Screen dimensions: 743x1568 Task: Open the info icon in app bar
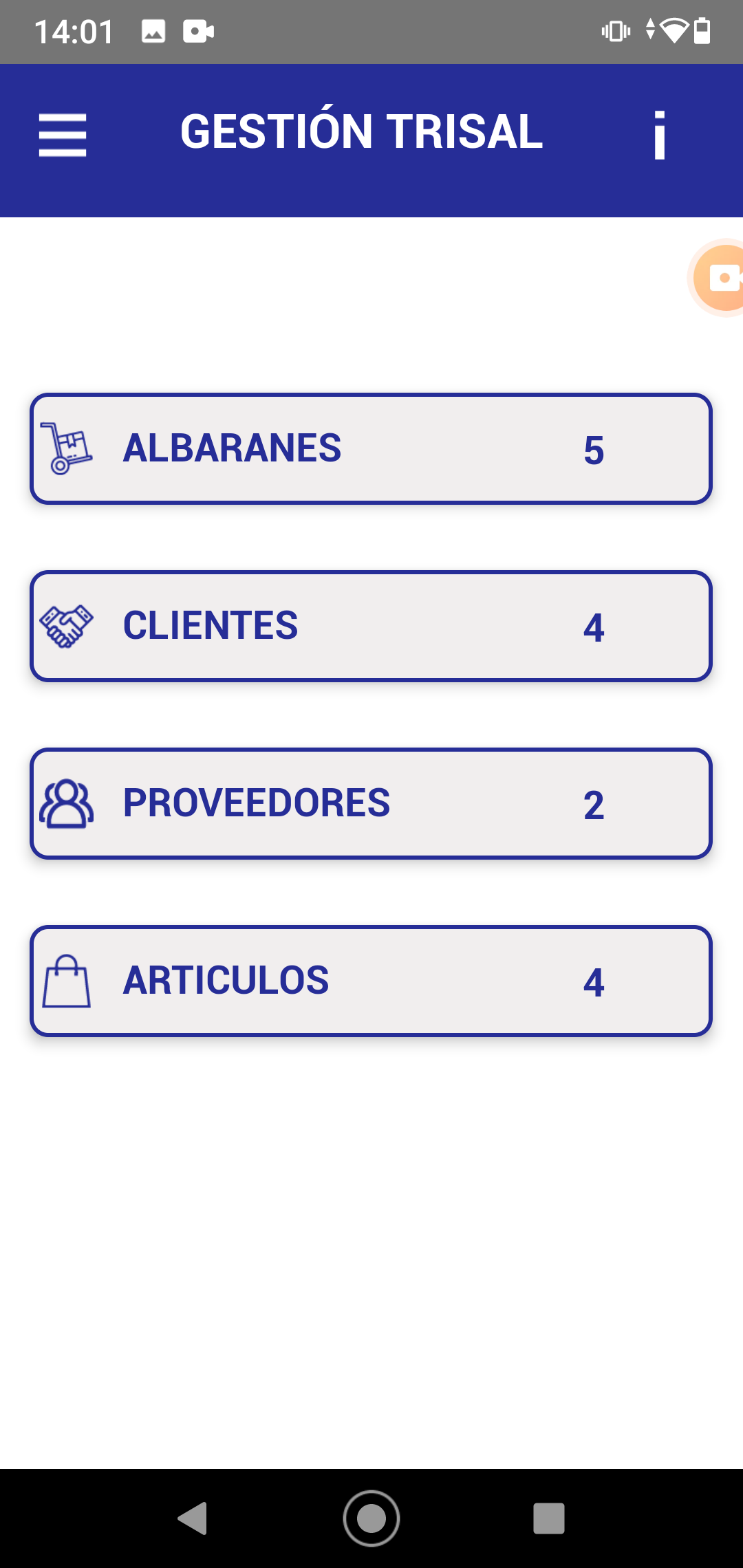point(660,135)
